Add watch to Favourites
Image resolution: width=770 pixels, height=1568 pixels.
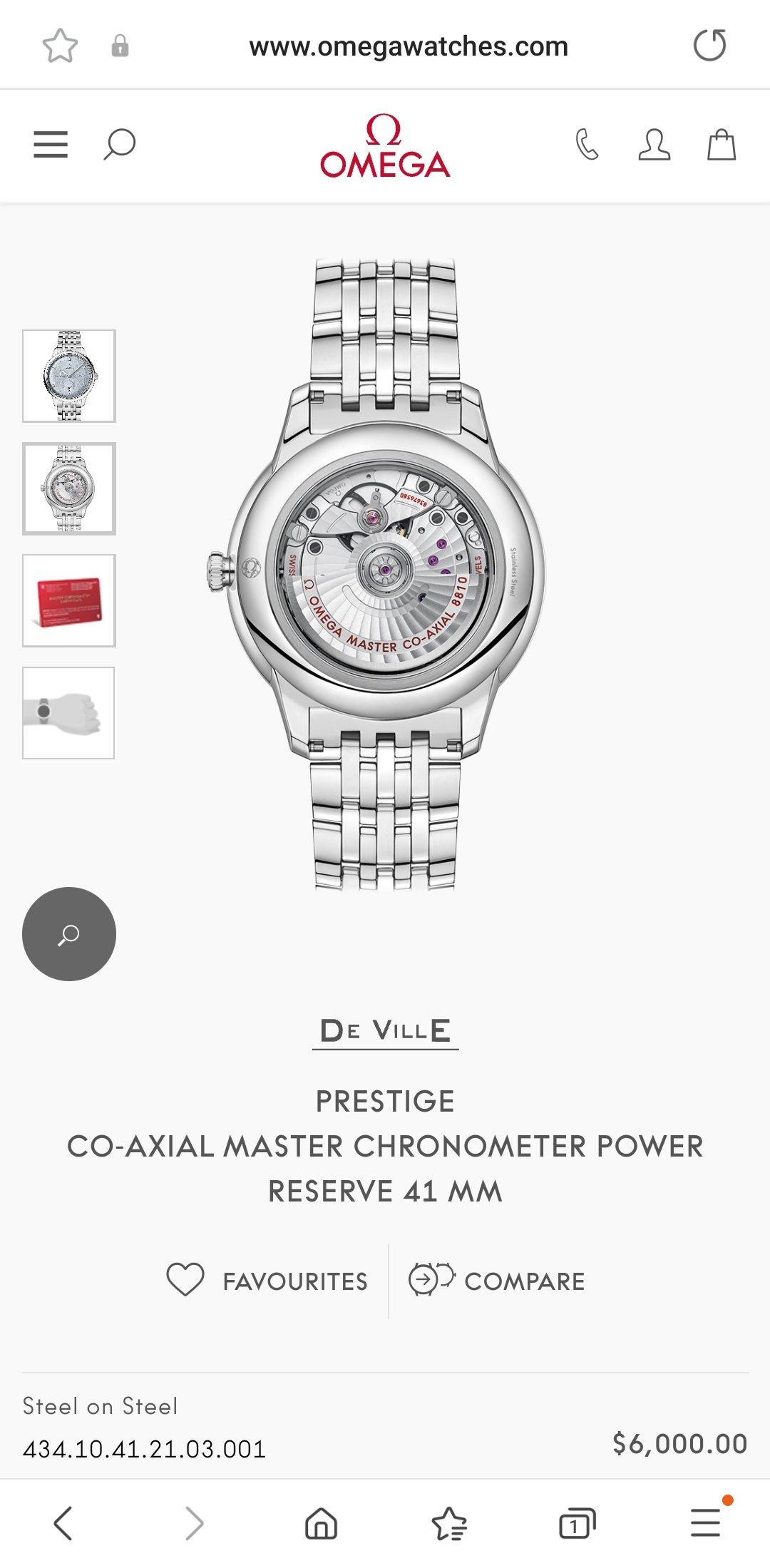[267, 1281]
